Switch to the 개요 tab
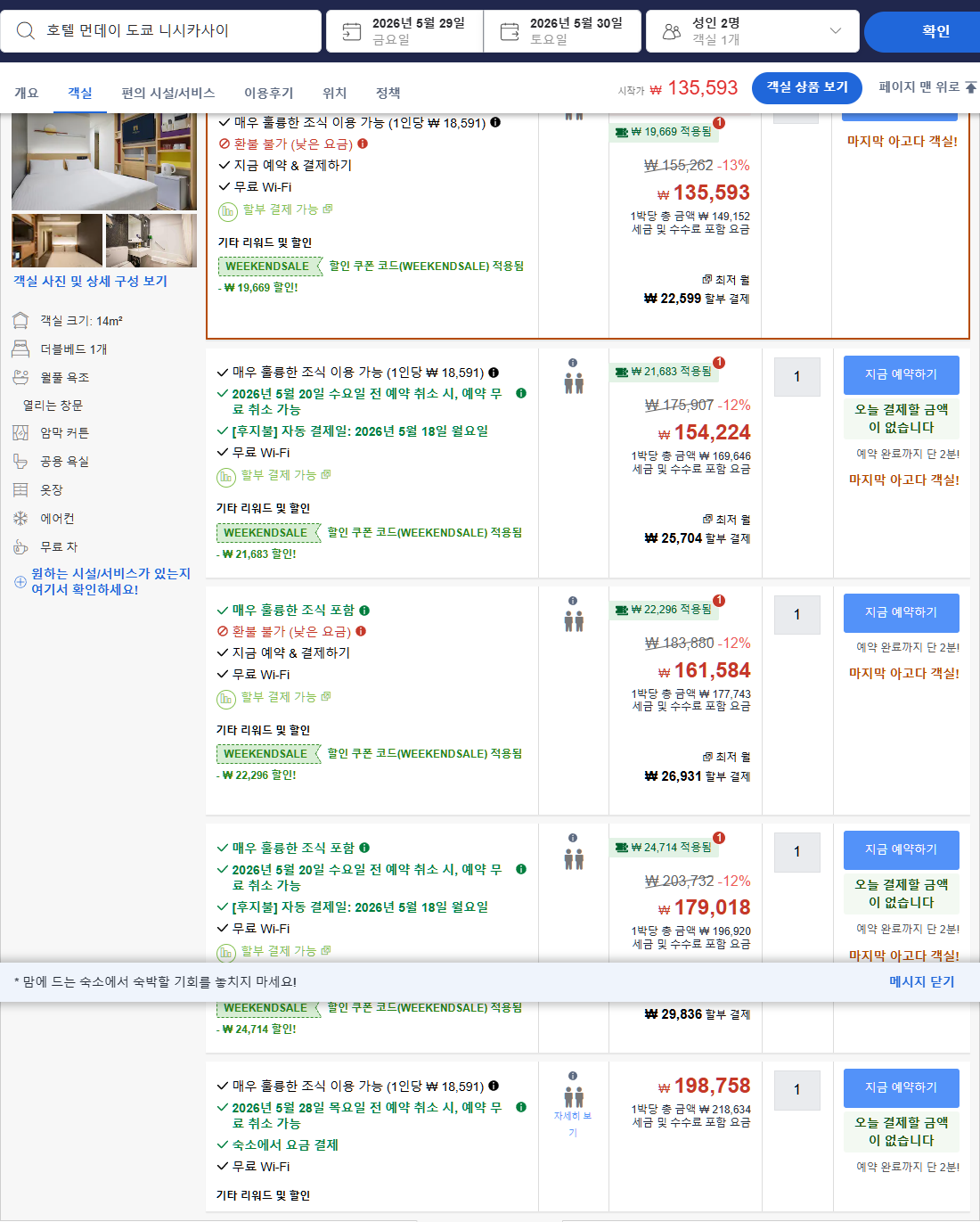Viewport: 980px width, 1222px height. click(x=27, y=93)
